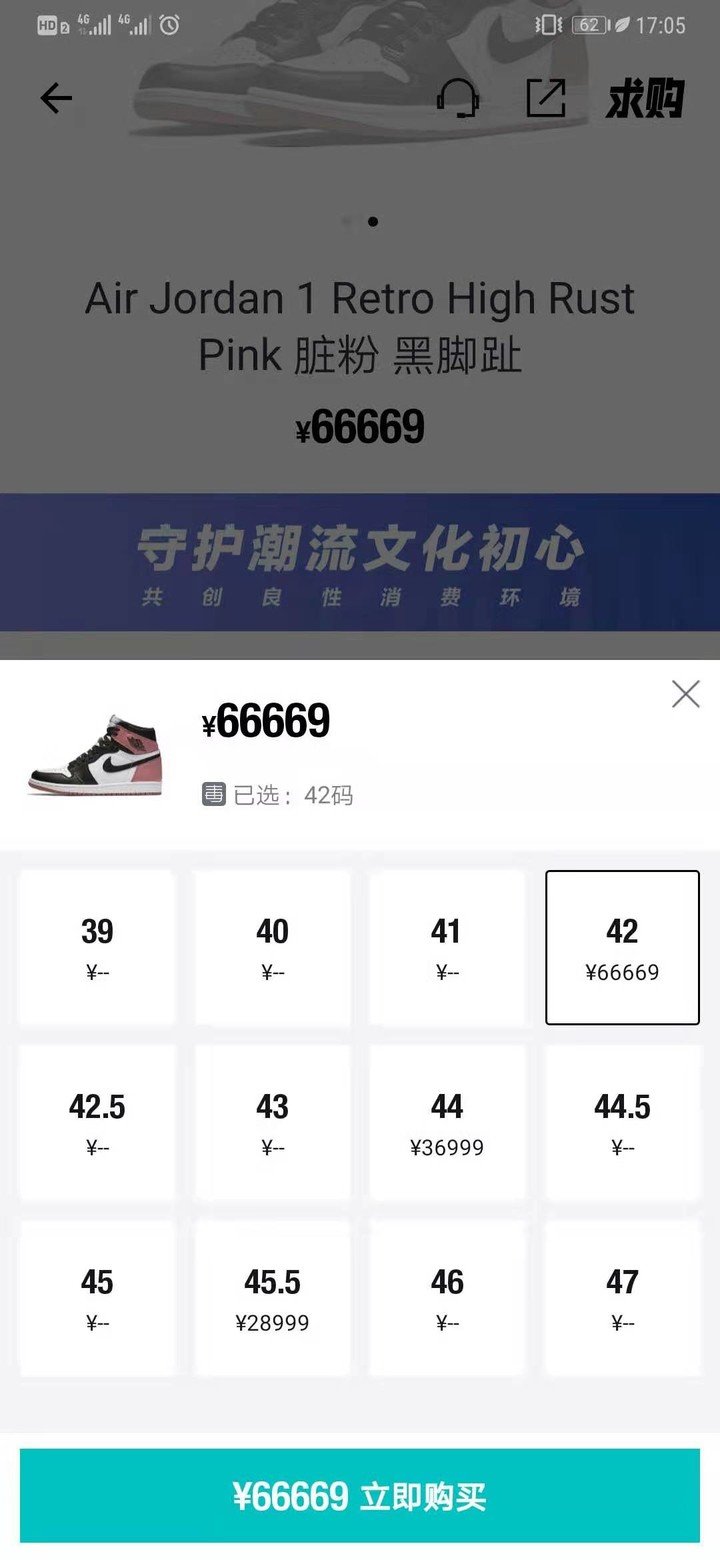Select size 39
This screenshot has width=720, height=1560.
pos(97,948)
